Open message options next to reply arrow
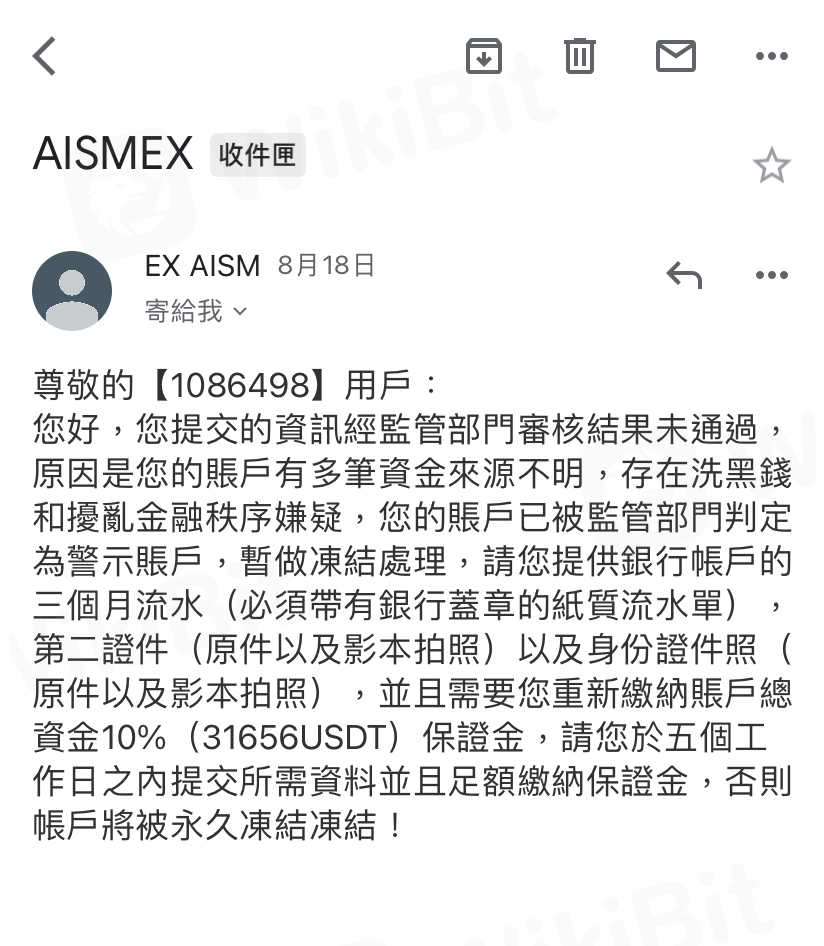This screenshot has width=824, height=946. (771, 275)
